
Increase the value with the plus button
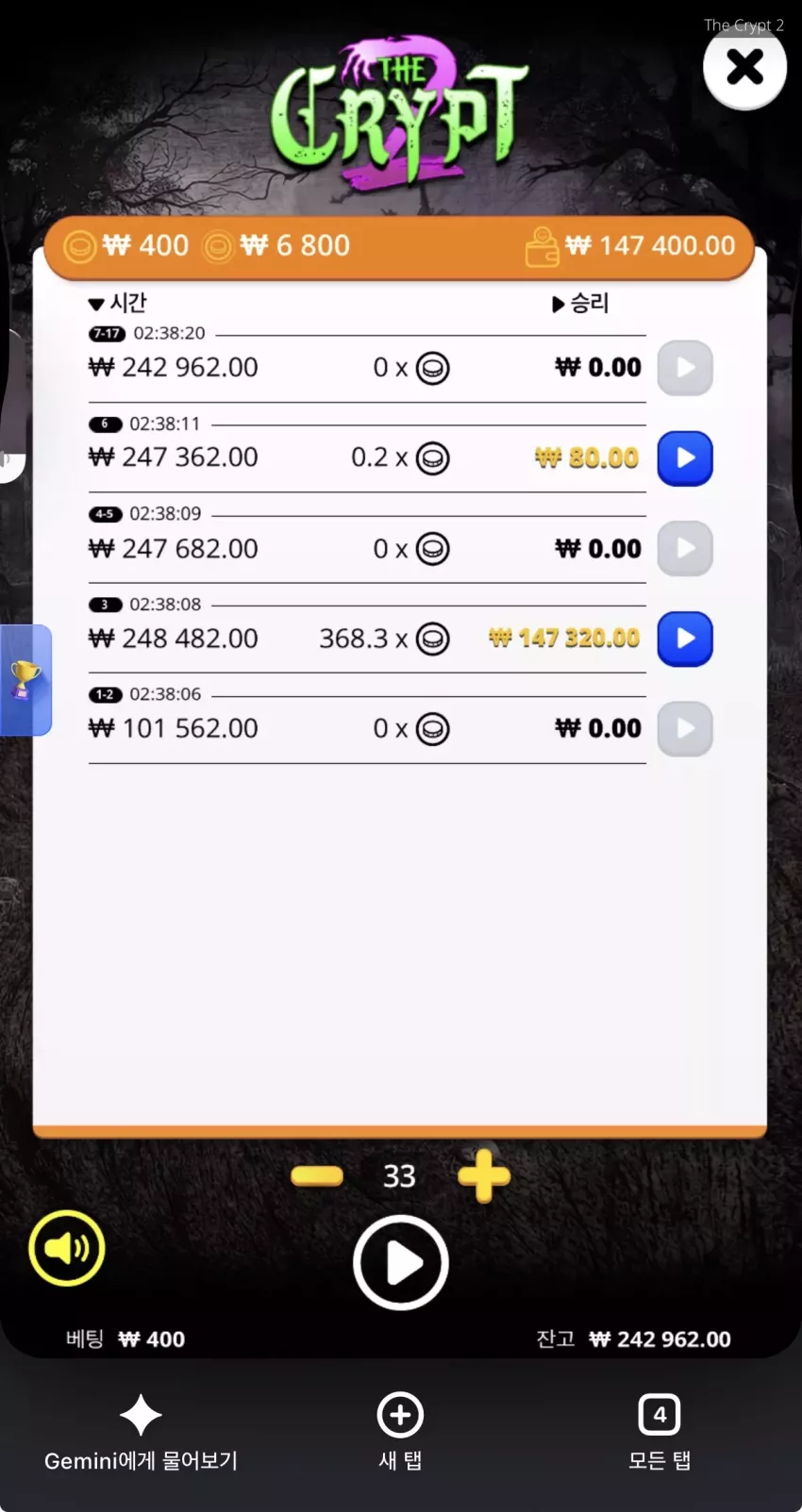pos(484,1175)
